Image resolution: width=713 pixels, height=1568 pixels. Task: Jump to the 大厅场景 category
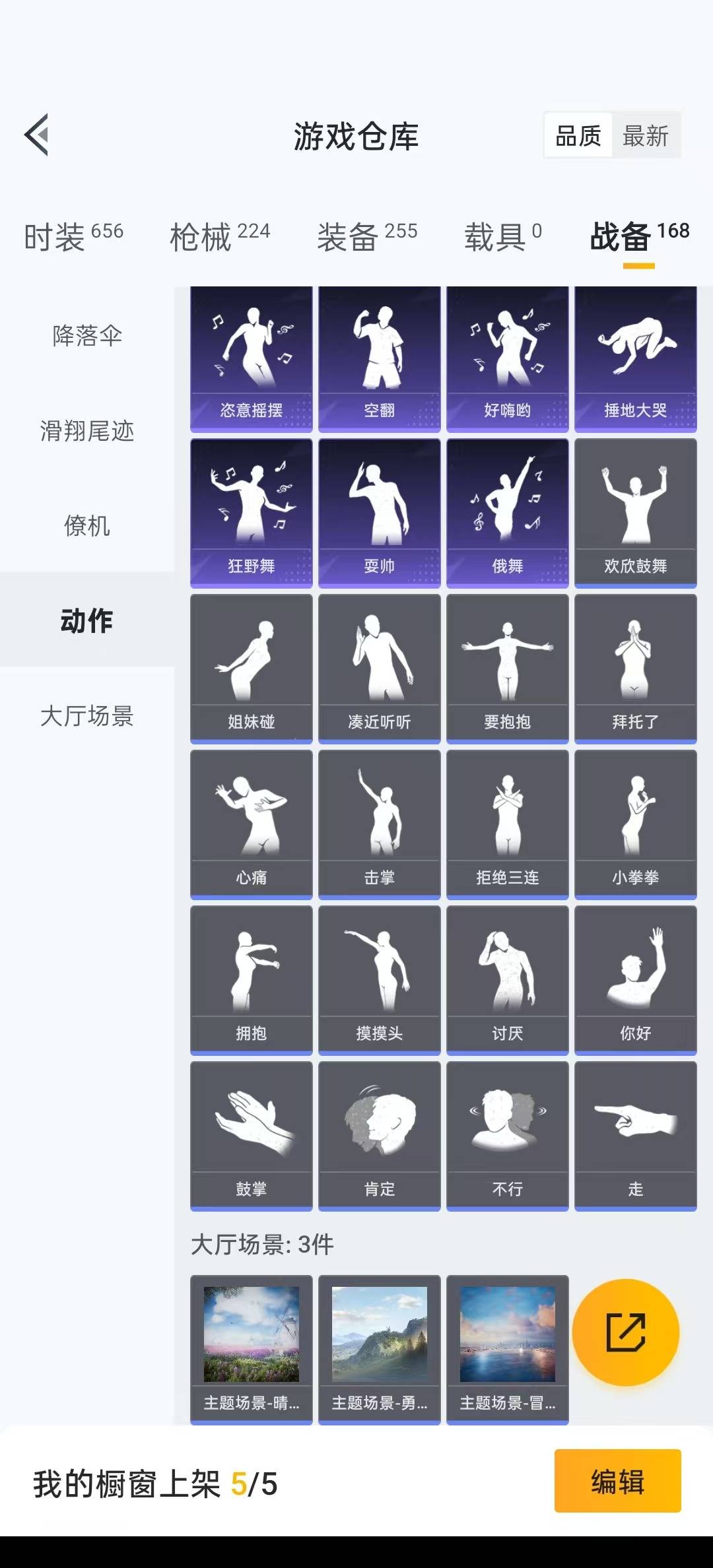(x=87, y=716)
